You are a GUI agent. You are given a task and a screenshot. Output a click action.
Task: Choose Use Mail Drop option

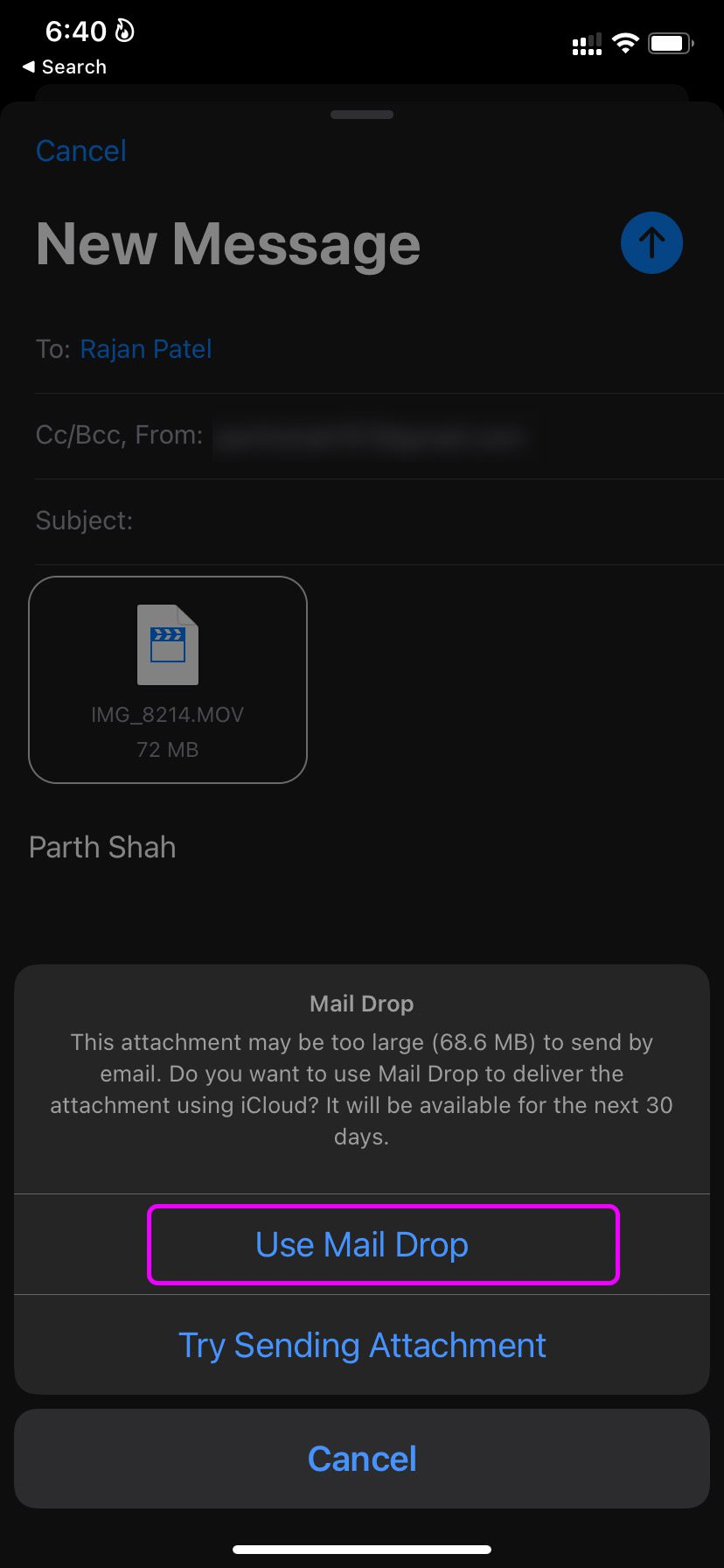(x=362, y=1244)
